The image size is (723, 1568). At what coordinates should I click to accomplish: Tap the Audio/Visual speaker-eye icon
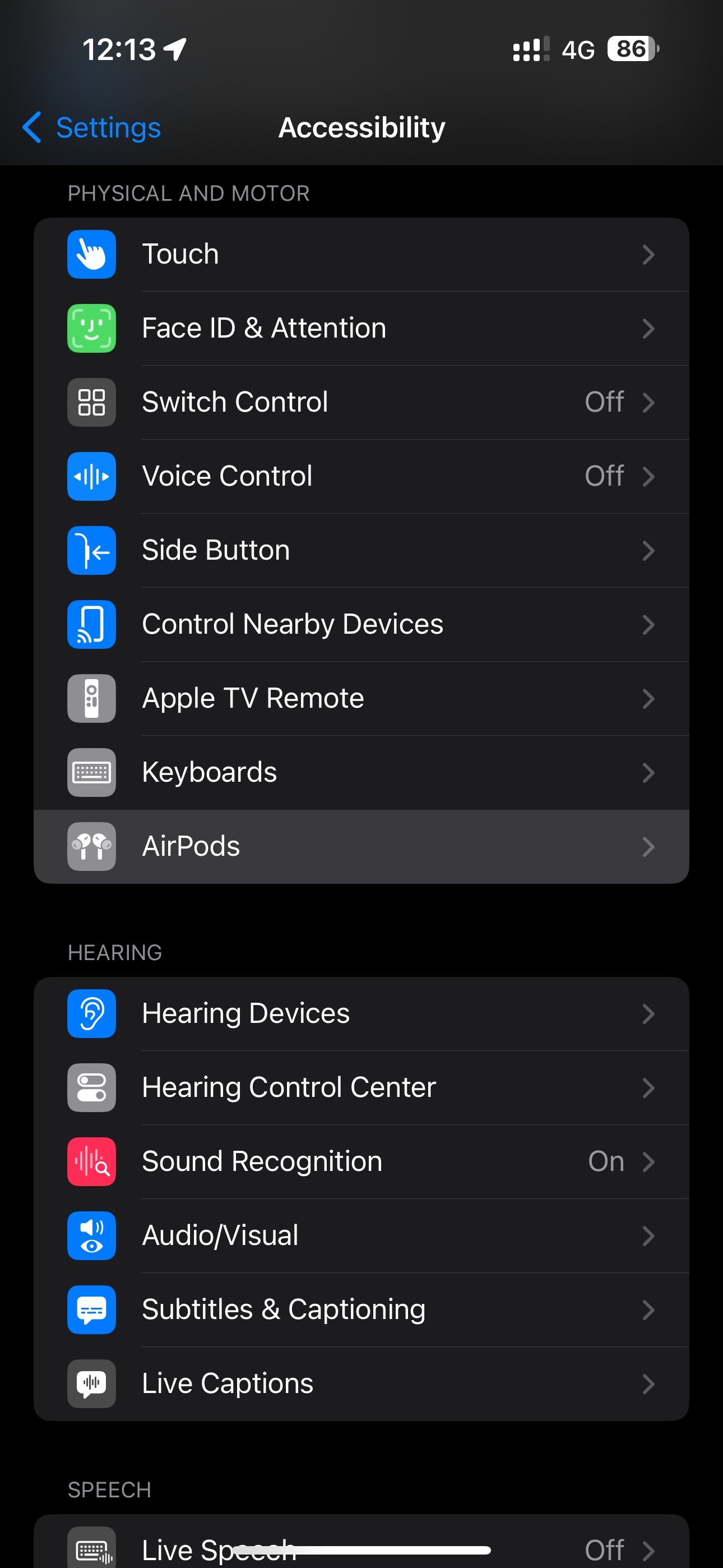tap(91, 1235)
